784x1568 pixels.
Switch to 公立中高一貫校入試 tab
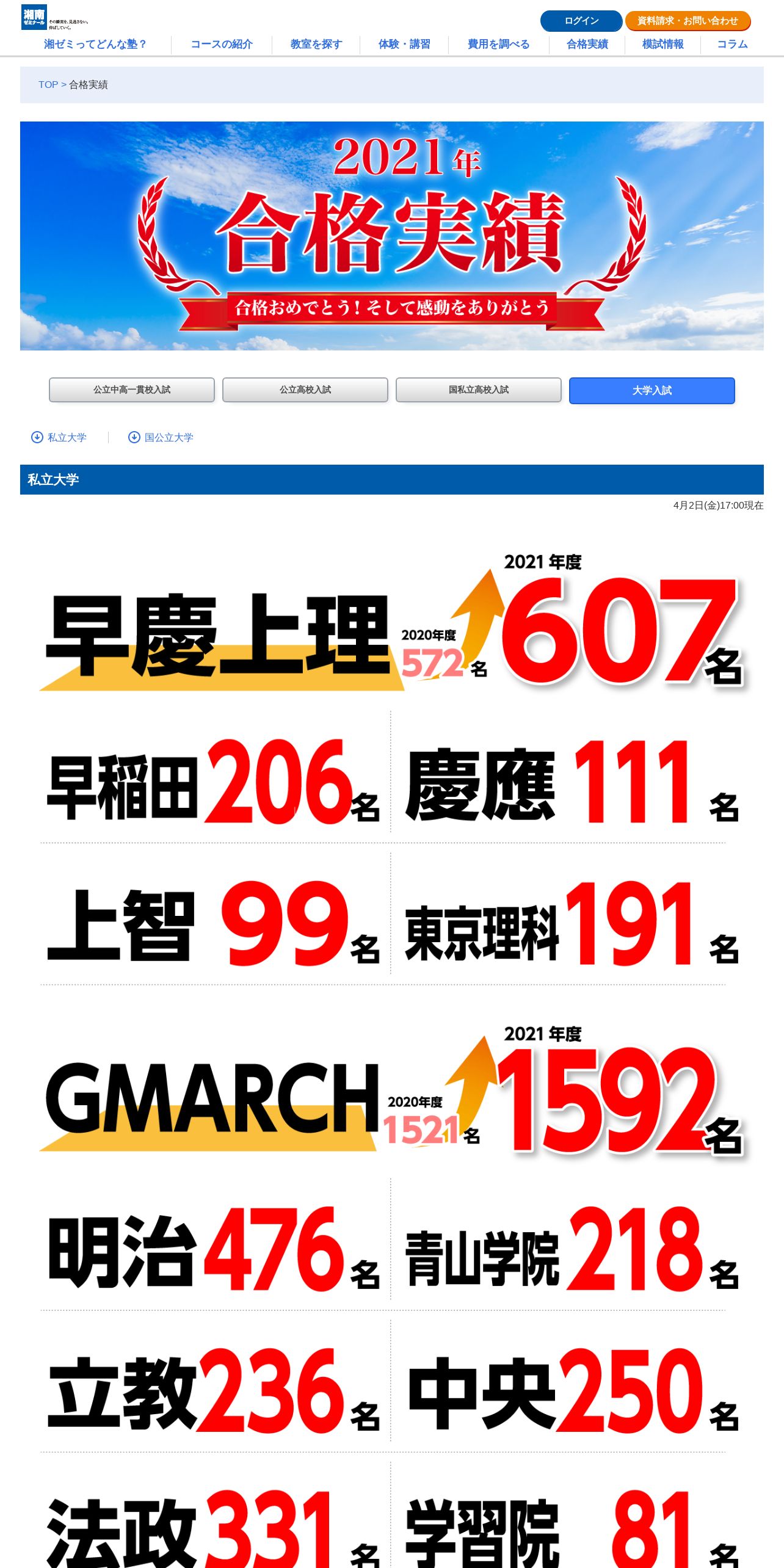[132, 390]
